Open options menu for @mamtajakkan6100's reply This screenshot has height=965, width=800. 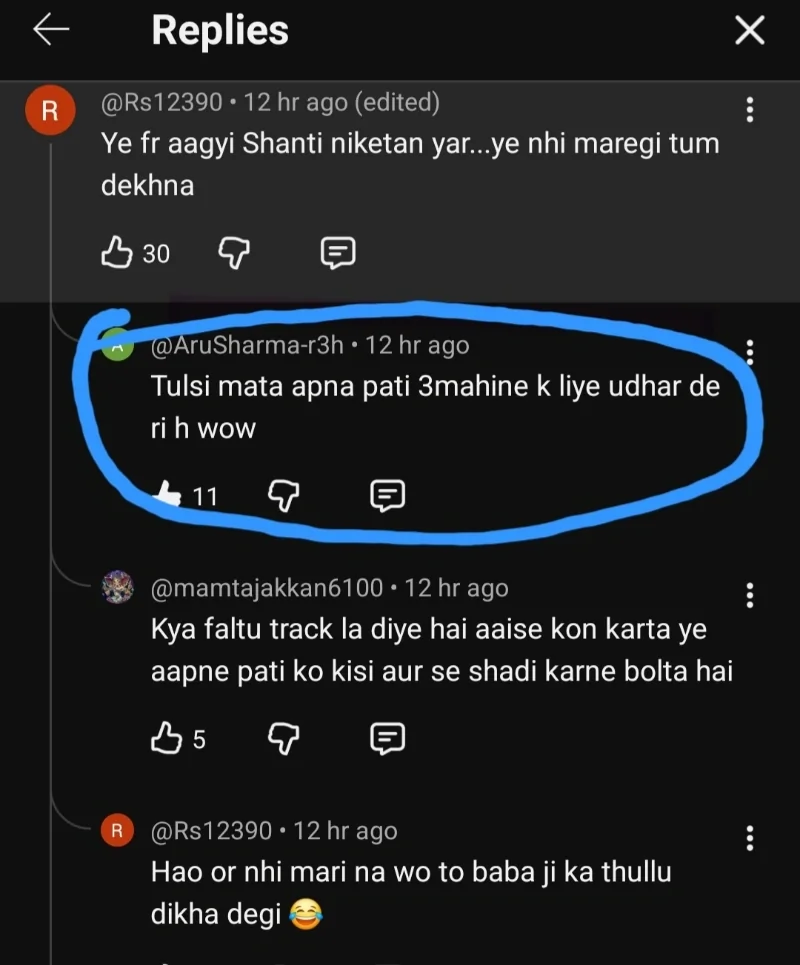click(750, 596)
